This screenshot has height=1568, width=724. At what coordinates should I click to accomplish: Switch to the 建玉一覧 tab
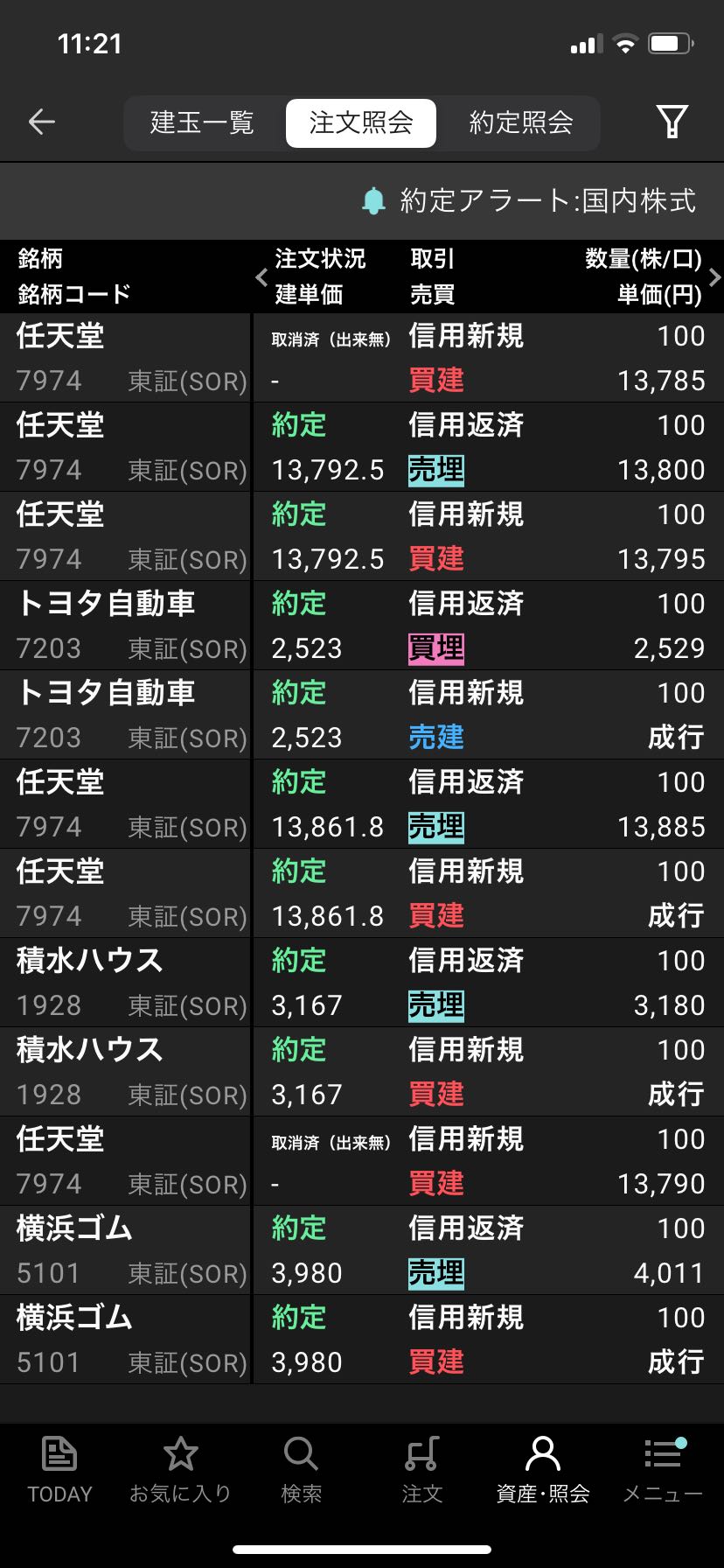point(203,122)
